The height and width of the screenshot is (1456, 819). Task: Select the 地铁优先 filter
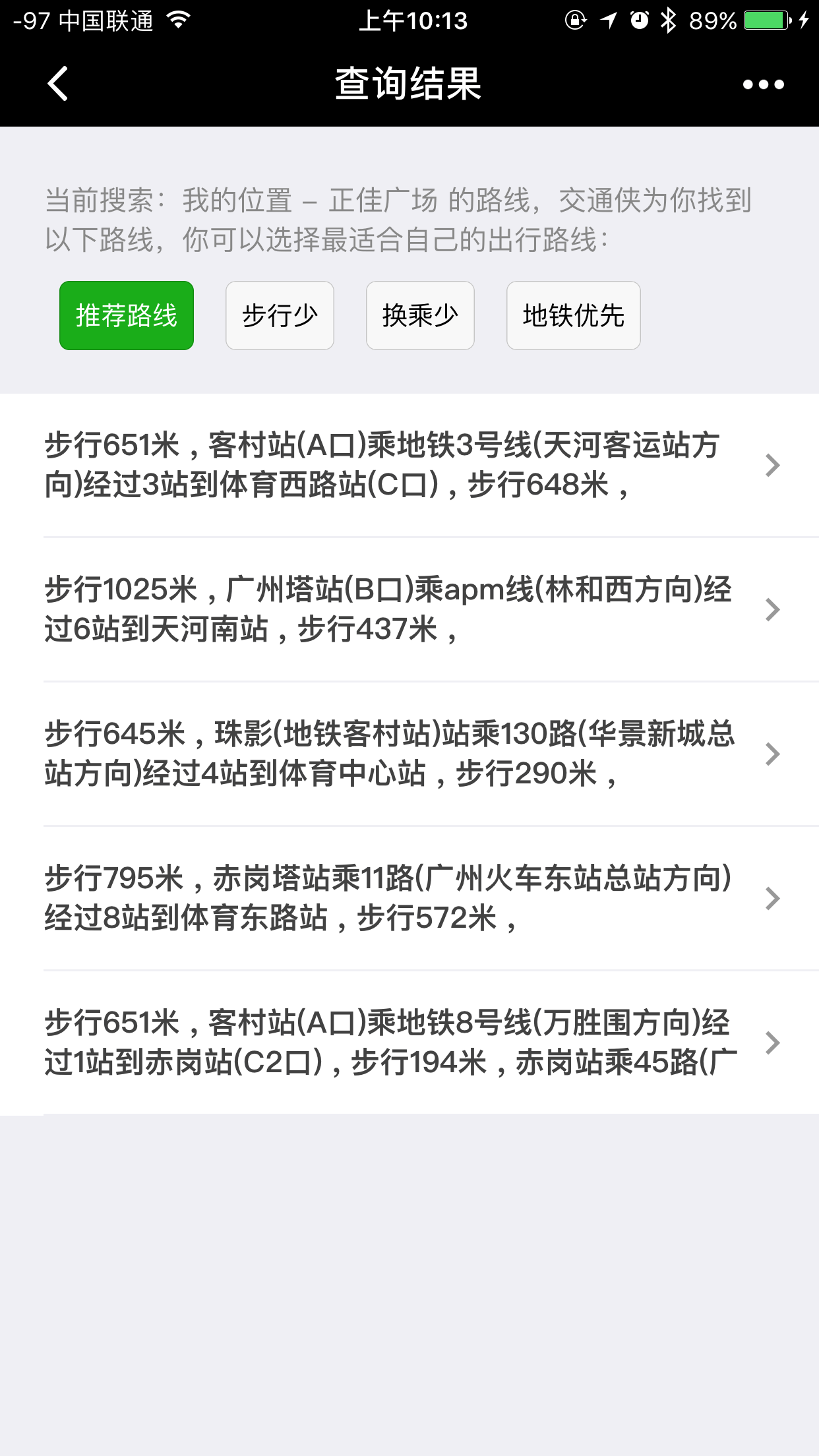pyautogui.click(x=573, y=315)
